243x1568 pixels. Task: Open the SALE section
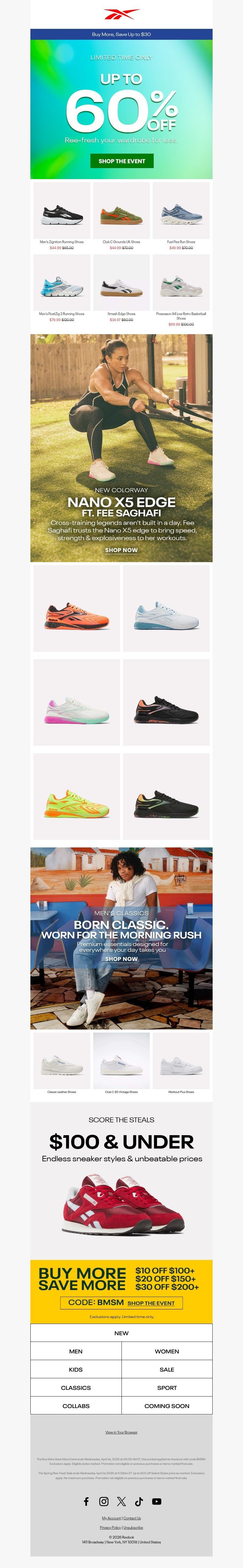[x=167, y=1369]
